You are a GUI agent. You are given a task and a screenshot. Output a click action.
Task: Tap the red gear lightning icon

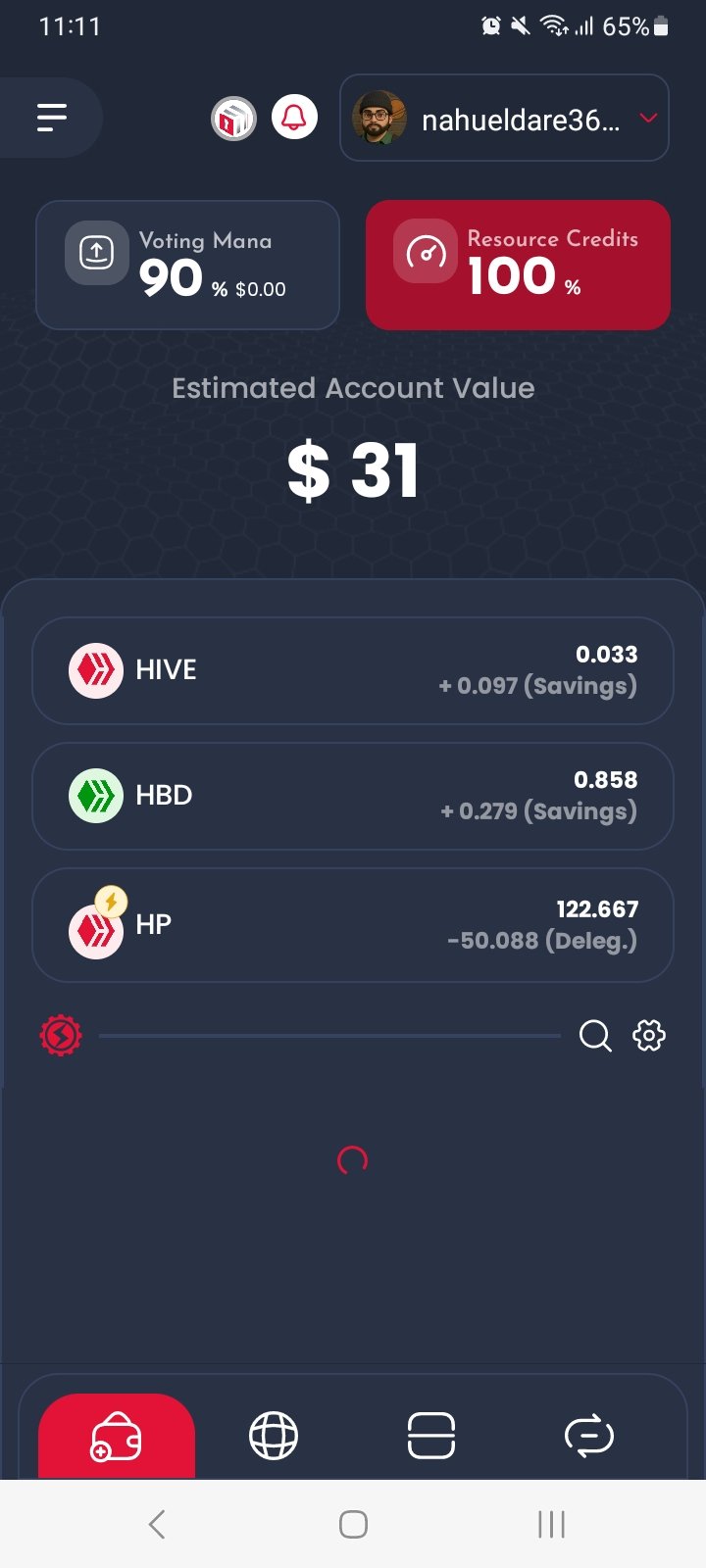pos(61,1035)
